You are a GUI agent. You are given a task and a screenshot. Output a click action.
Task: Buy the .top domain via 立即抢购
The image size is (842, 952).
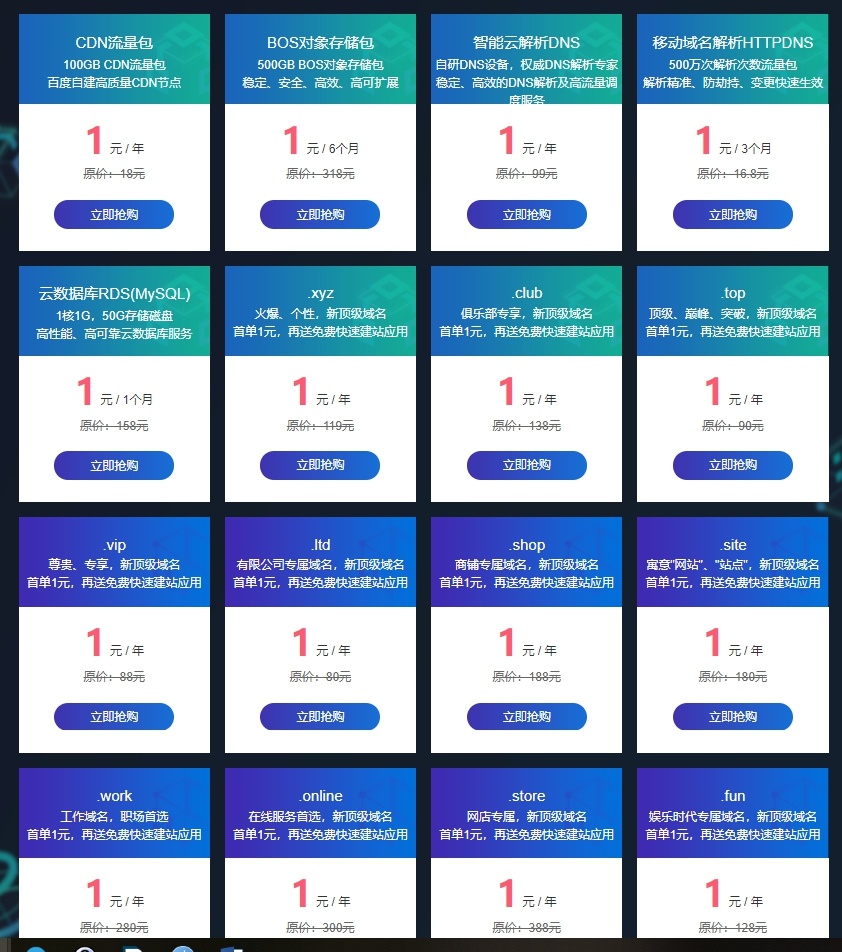[732, 465]
